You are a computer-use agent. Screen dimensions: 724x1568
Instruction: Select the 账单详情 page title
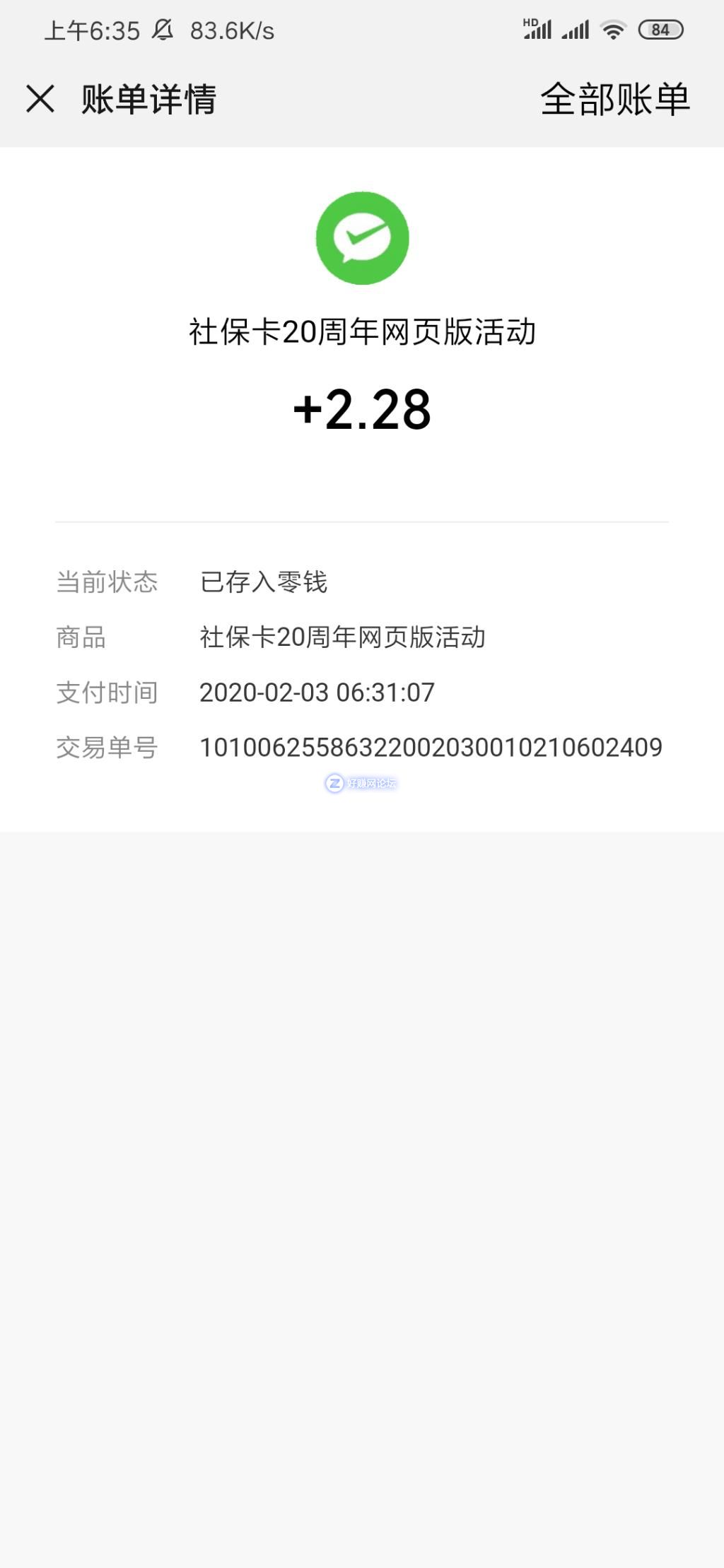tap(148, 100)
